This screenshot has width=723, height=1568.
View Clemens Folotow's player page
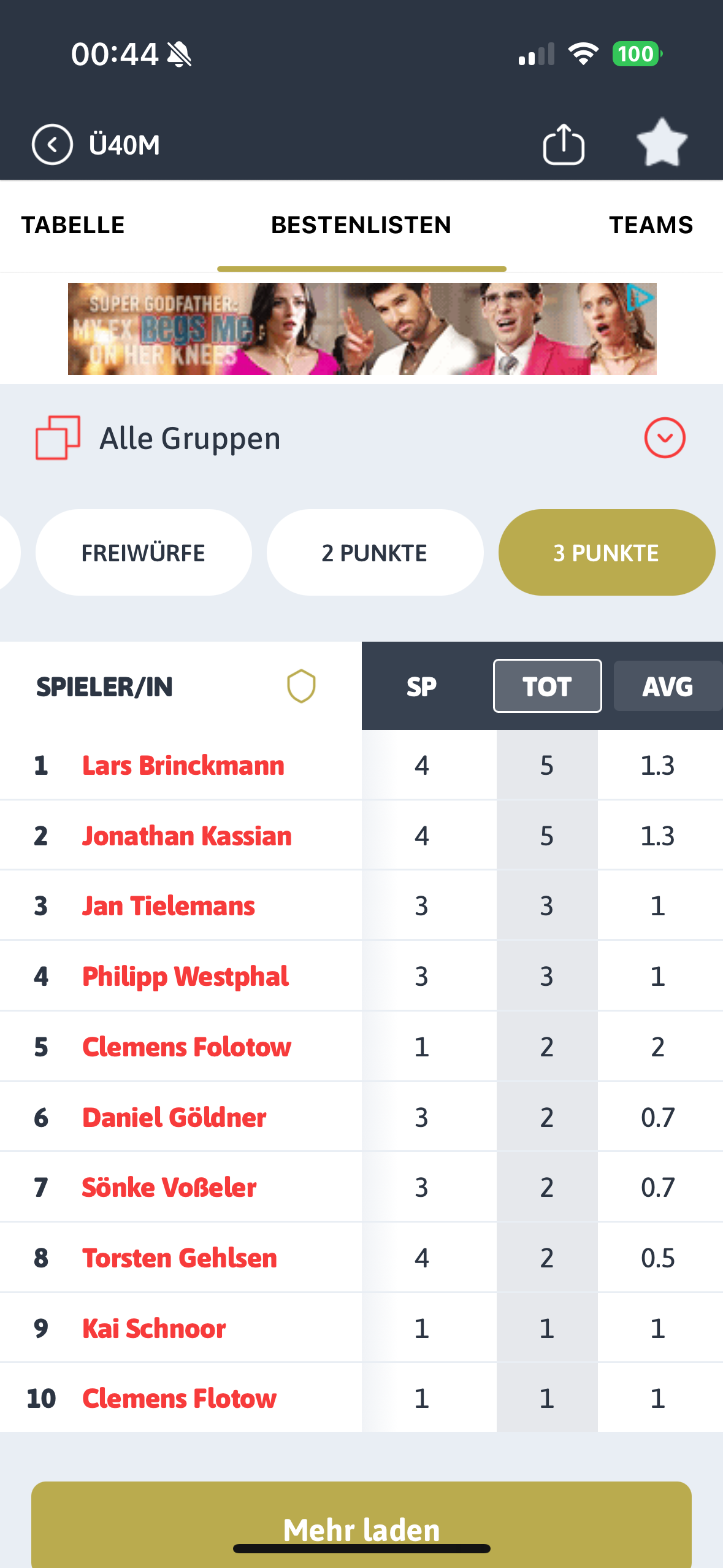(x=186, y=1047)
